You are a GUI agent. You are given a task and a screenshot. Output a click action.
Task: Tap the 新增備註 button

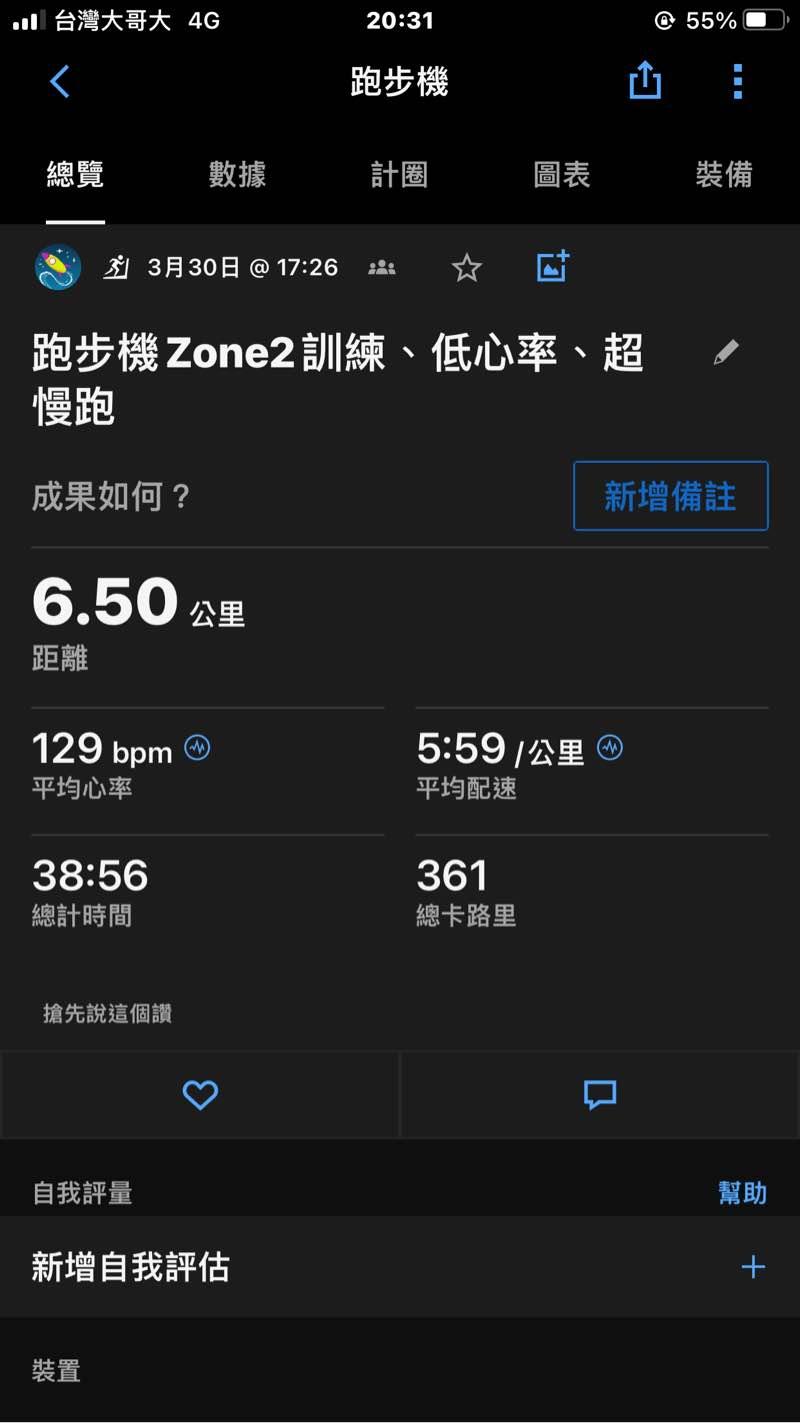[x=670, y=496]
